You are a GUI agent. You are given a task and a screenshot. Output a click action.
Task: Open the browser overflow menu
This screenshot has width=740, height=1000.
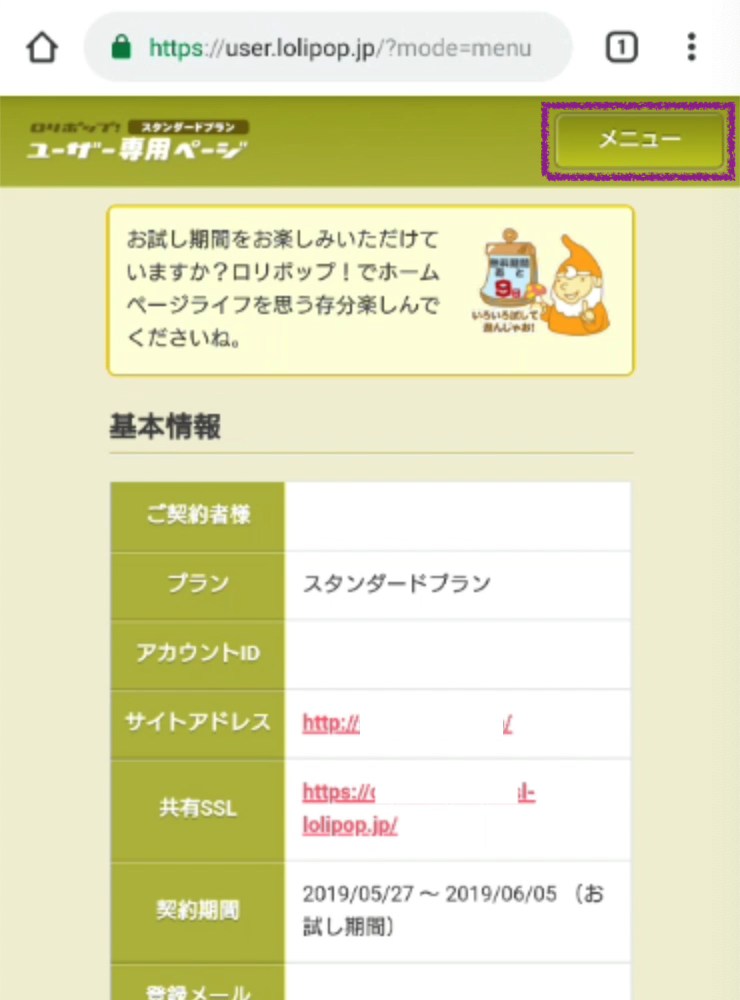coord(691,47)
